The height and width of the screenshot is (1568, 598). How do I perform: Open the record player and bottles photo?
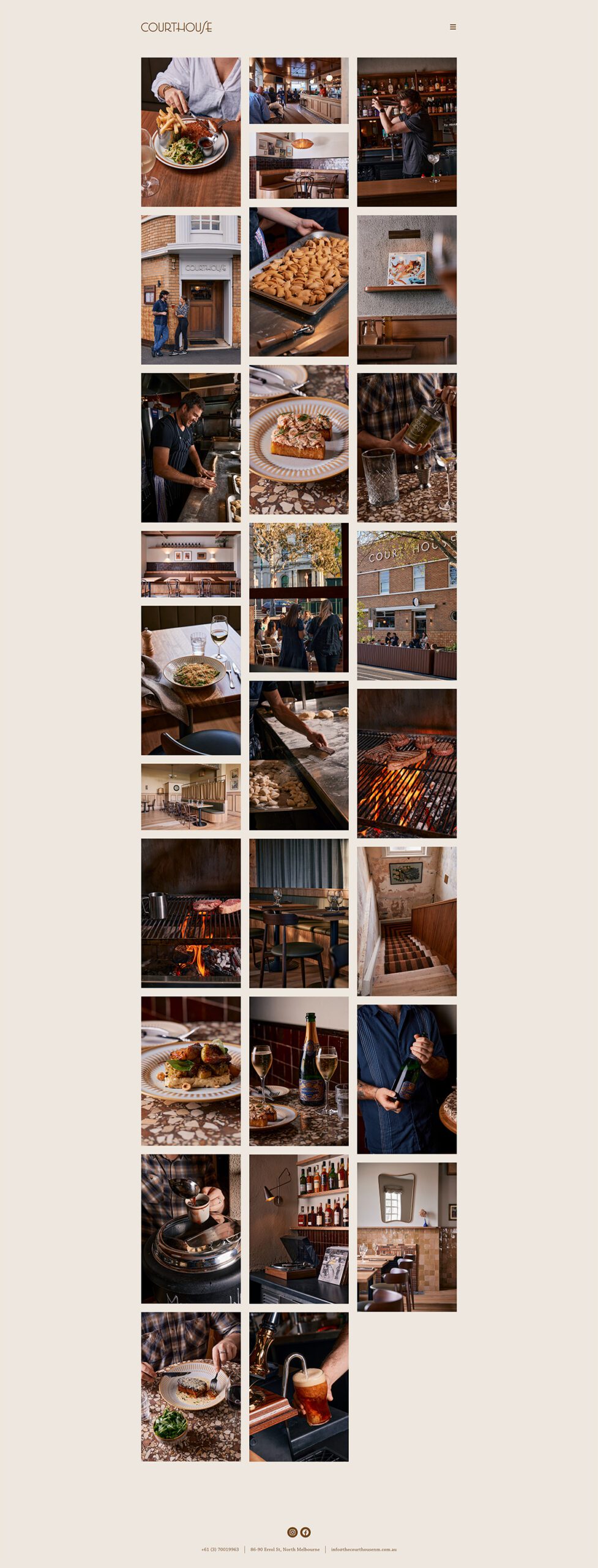[299, 1229]
